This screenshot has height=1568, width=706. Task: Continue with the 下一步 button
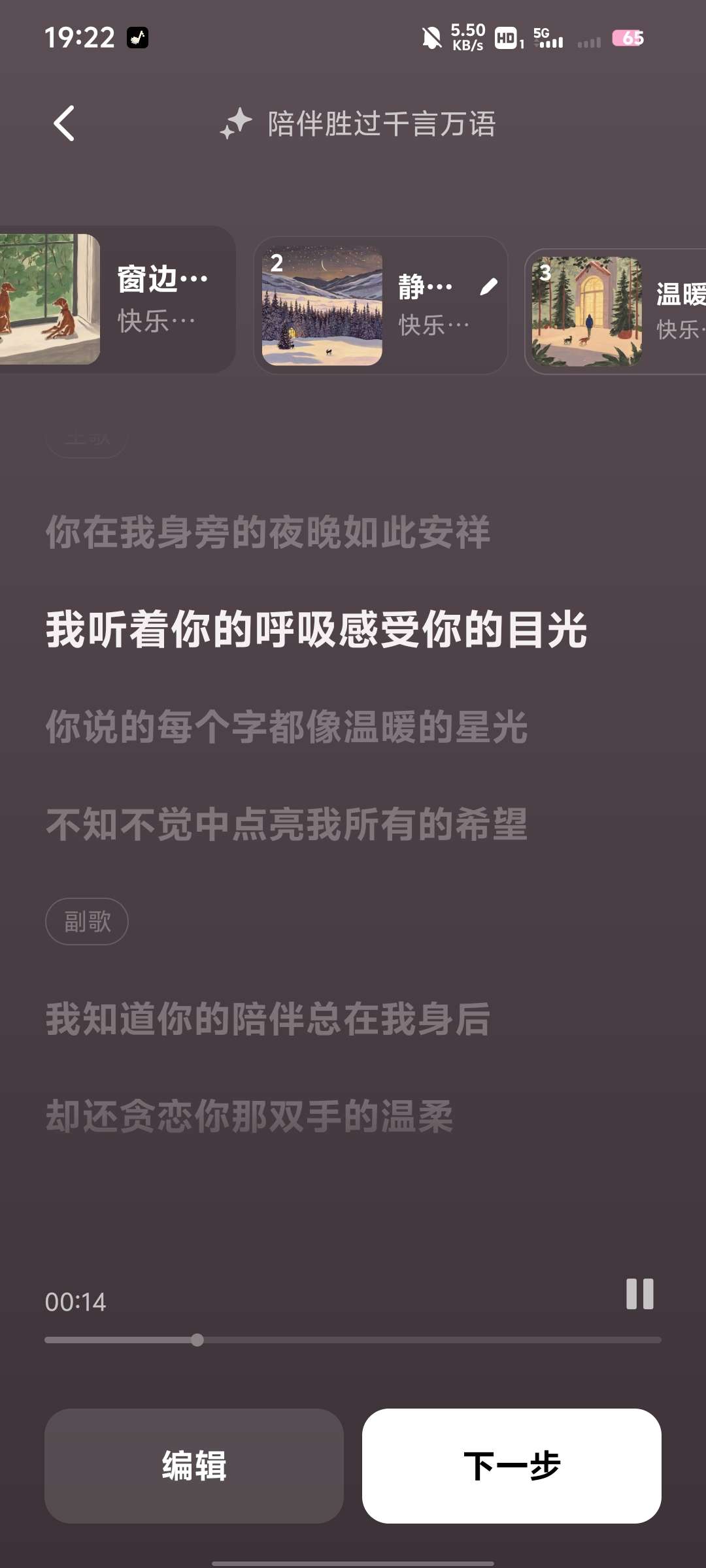pyautogui.click(x=511, y=1465)
